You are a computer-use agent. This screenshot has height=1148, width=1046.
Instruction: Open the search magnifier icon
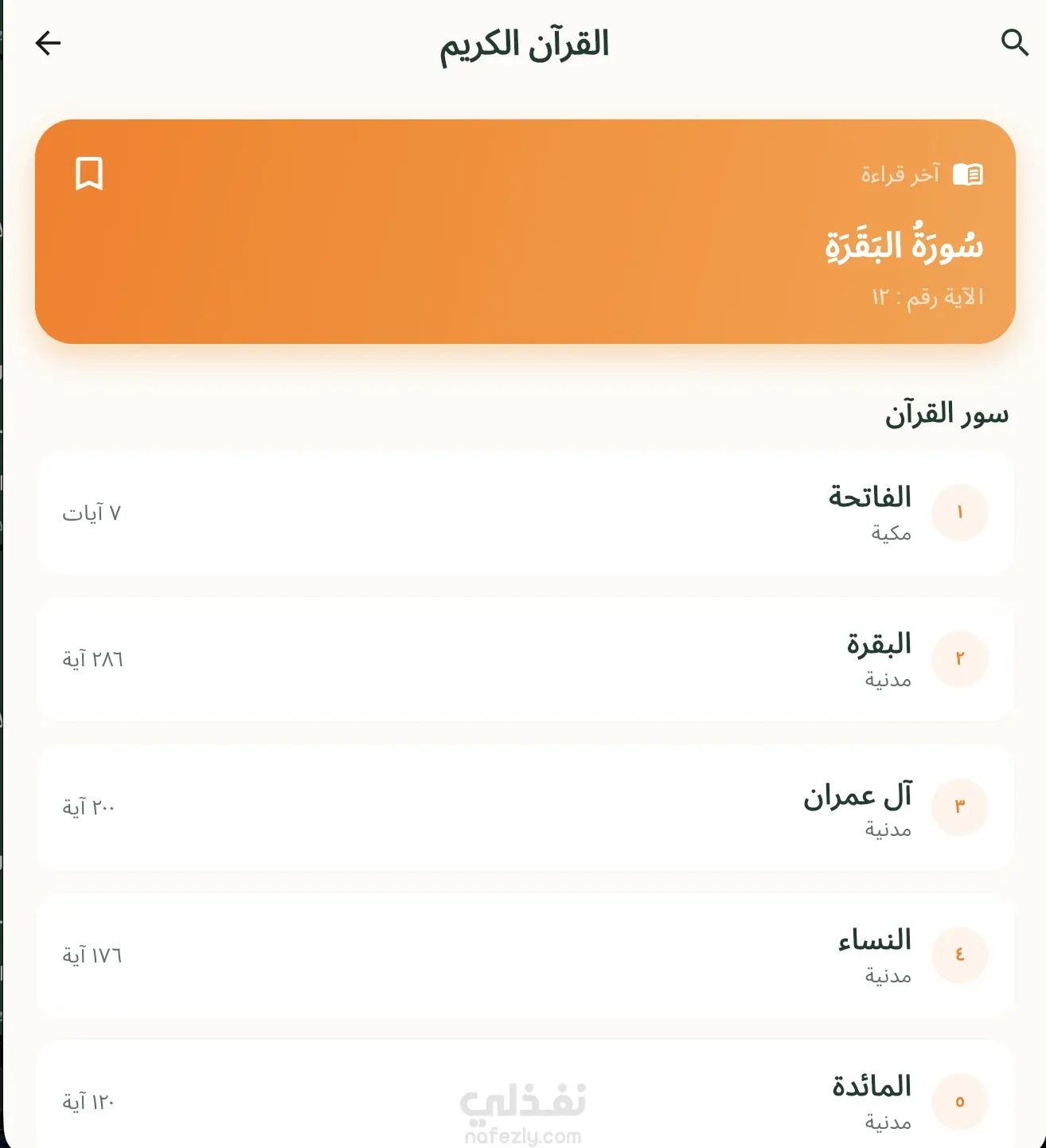point(1014,42)
